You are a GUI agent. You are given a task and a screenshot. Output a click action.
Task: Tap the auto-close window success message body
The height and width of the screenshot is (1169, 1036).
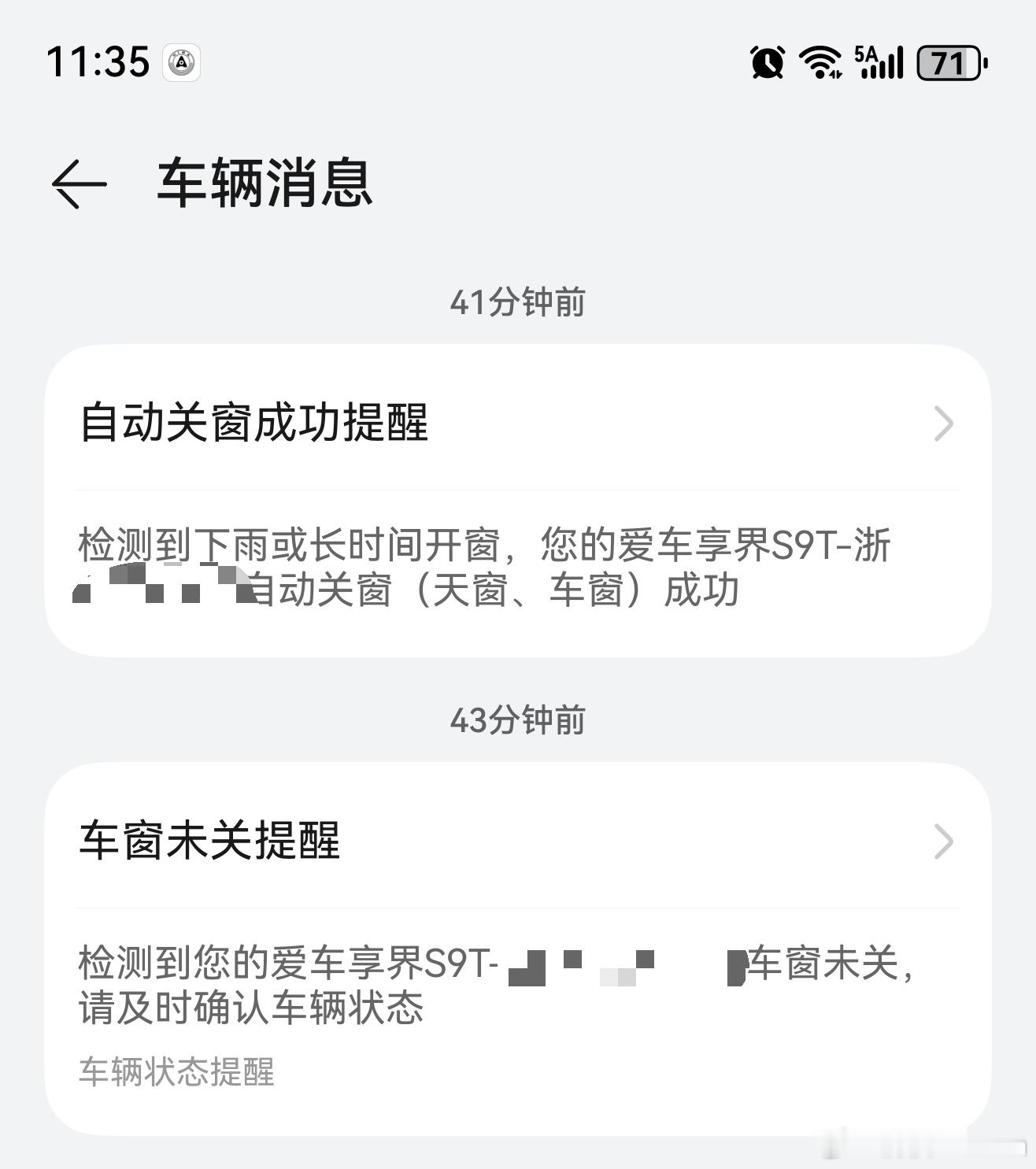[x=483, y=568]
